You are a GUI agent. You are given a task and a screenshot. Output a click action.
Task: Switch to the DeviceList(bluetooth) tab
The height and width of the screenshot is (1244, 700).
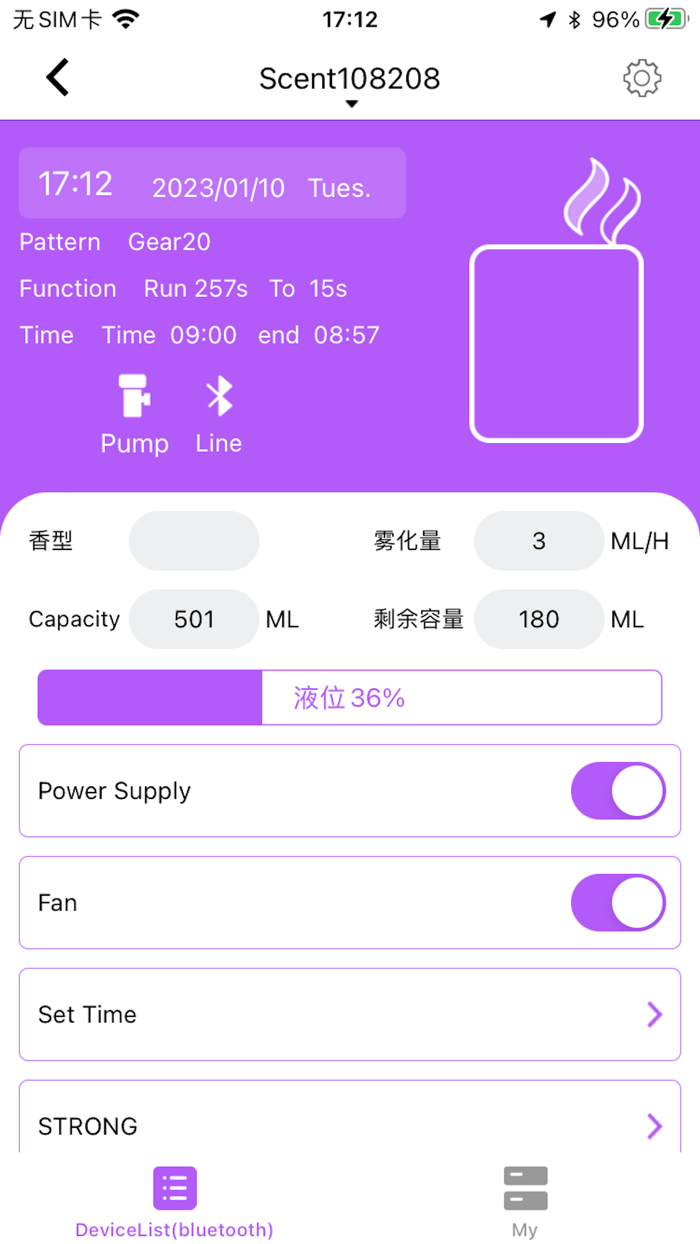pyautogui.click(x=175, y=1203)
